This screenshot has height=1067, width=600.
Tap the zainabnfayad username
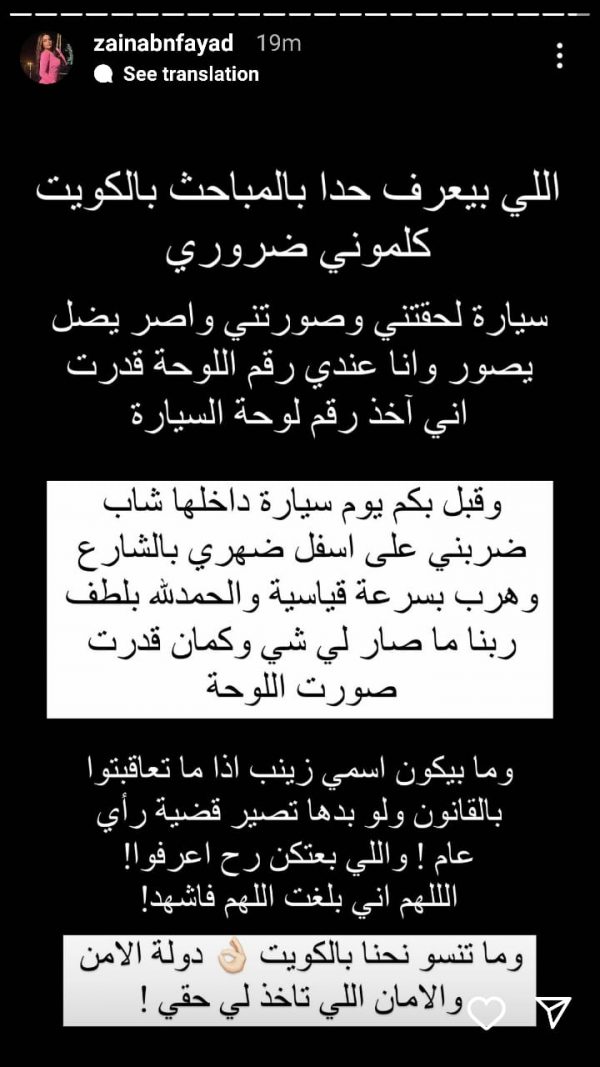tap(163, 44)
